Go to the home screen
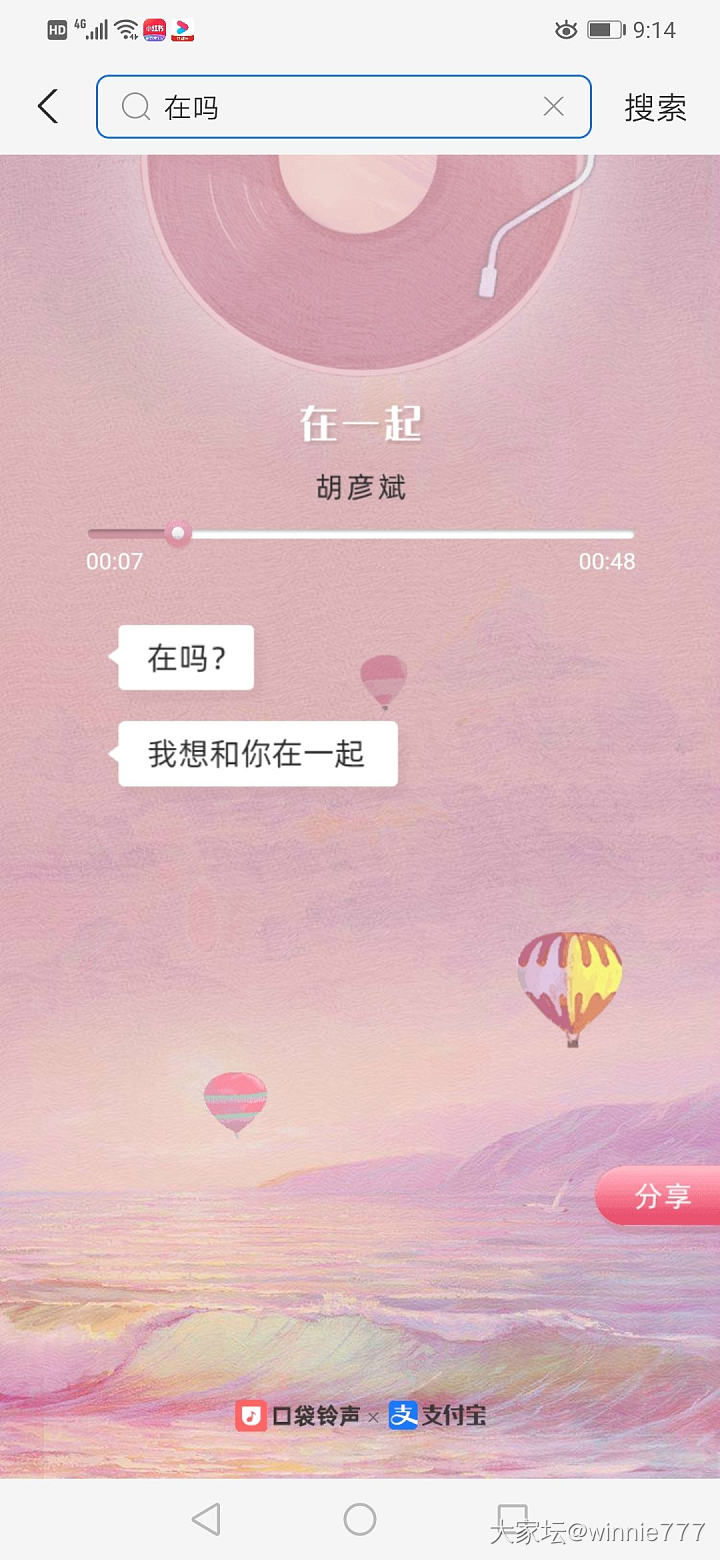The width and height of the screenshot is (720, 1560). point(360,1520)
